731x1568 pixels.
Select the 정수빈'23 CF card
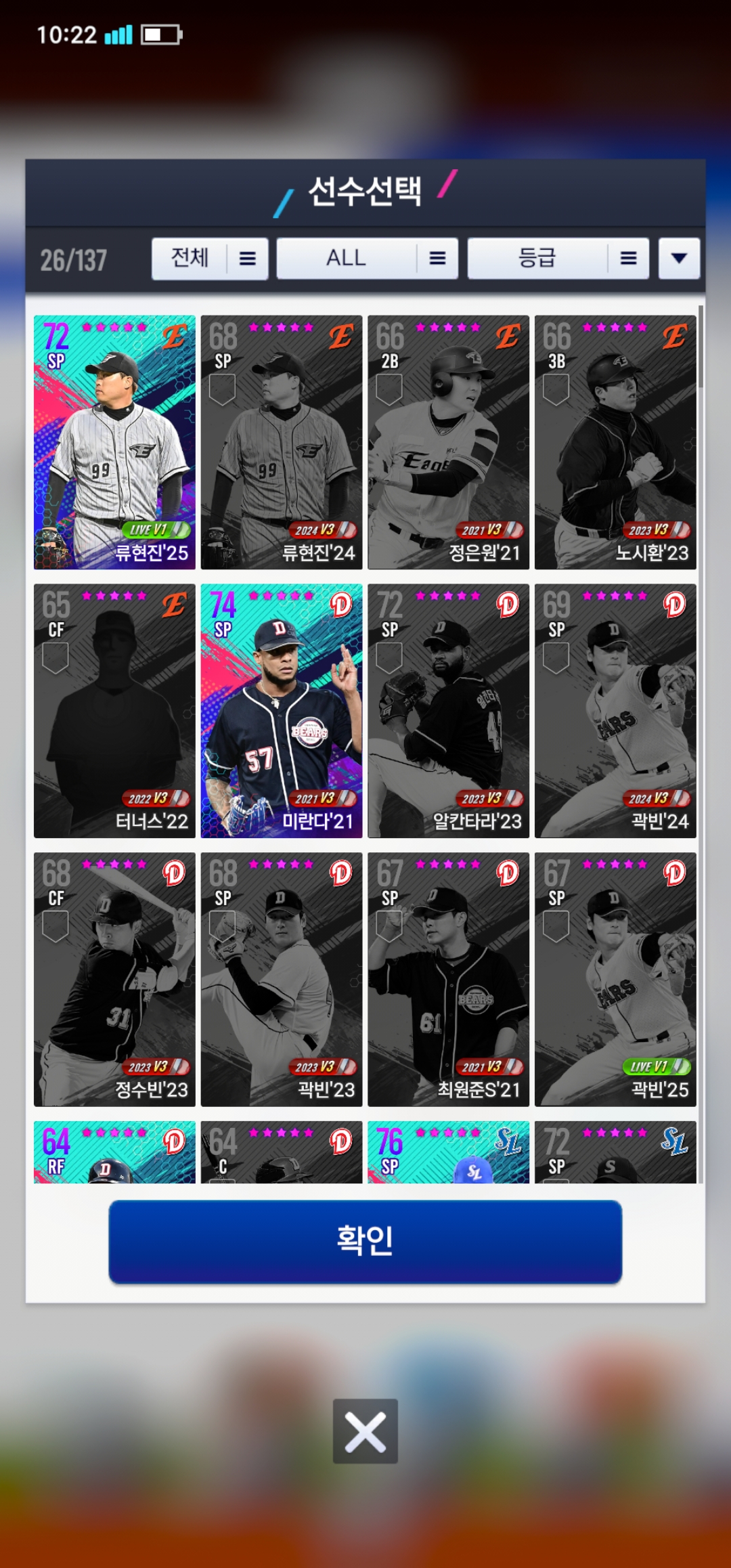tap(114, 979)
